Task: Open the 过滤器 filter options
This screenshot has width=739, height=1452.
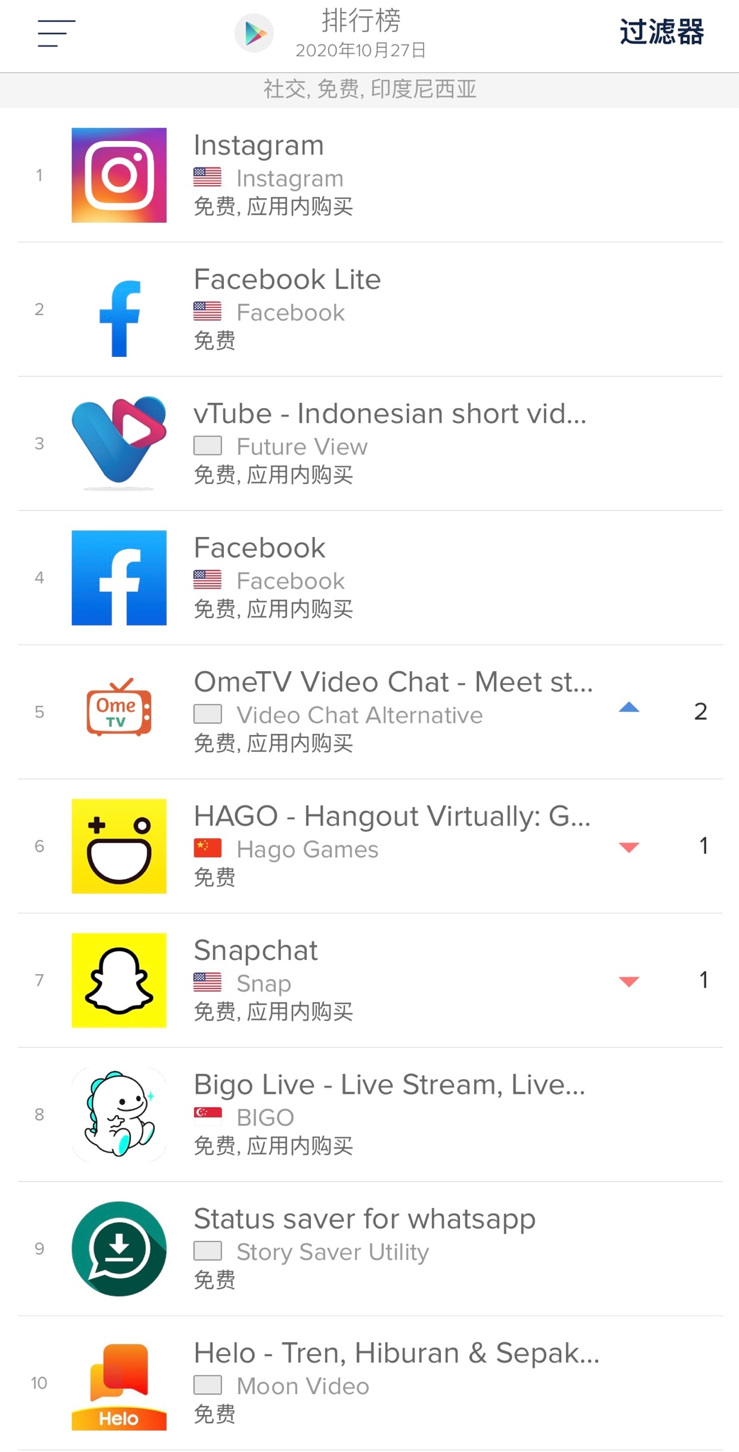Action: (x=661, y=32)
